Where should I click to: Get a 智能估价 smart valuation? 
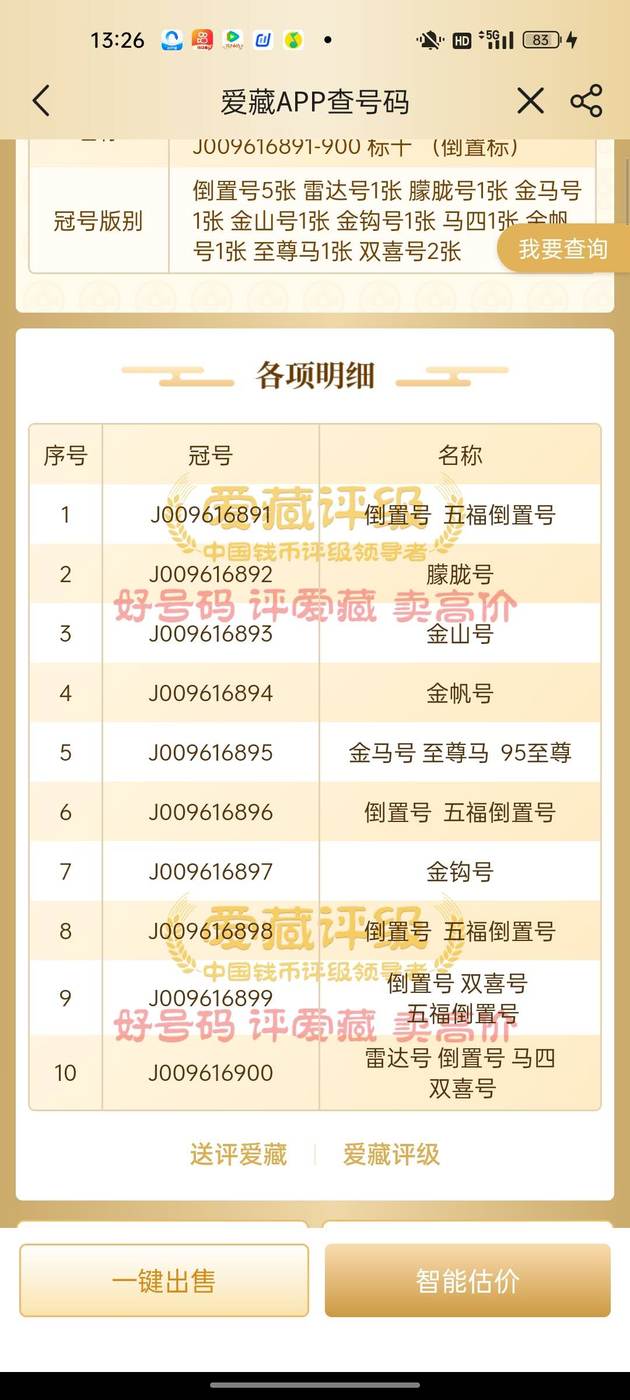pyautogui.click(x=467, y=1280)
